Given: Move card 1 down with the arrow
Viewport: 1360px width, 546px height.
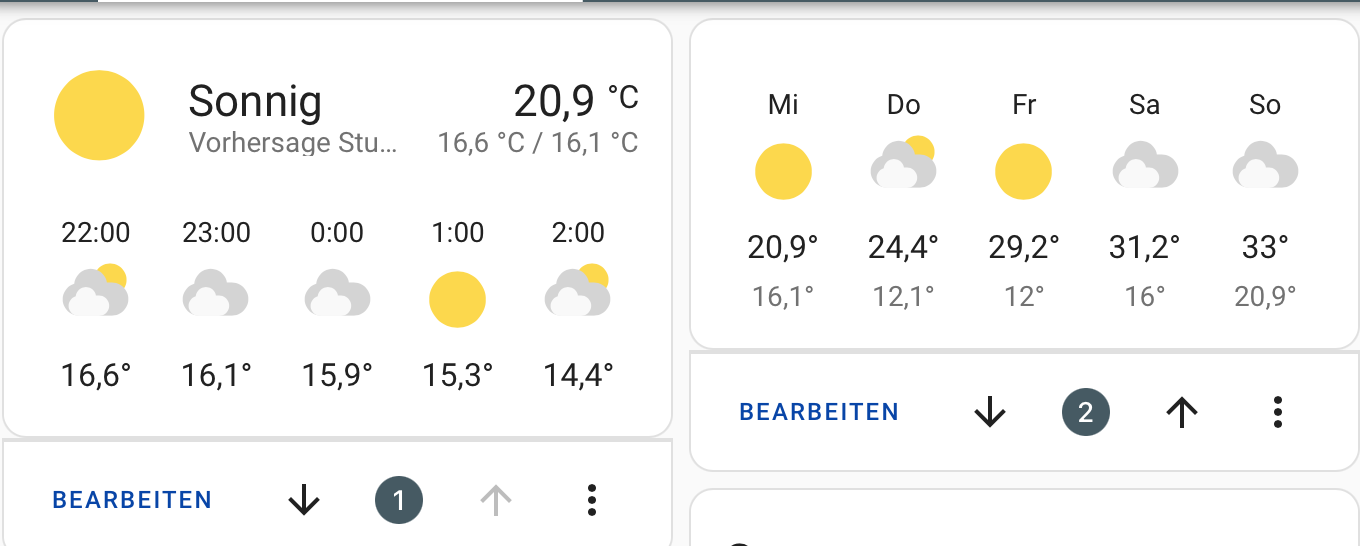Looking at the screenshot, I should point(304,500).
